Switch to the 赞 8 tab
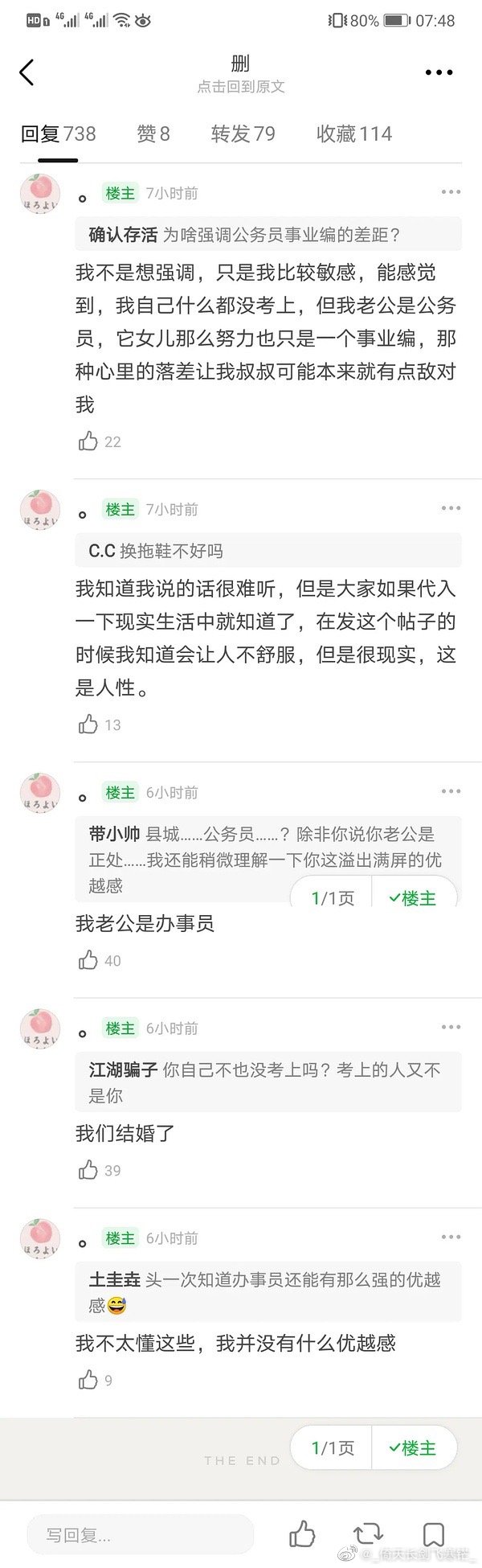Image resolution: width=482 pixels, height=1568 pixels. [x=153, y=133]
